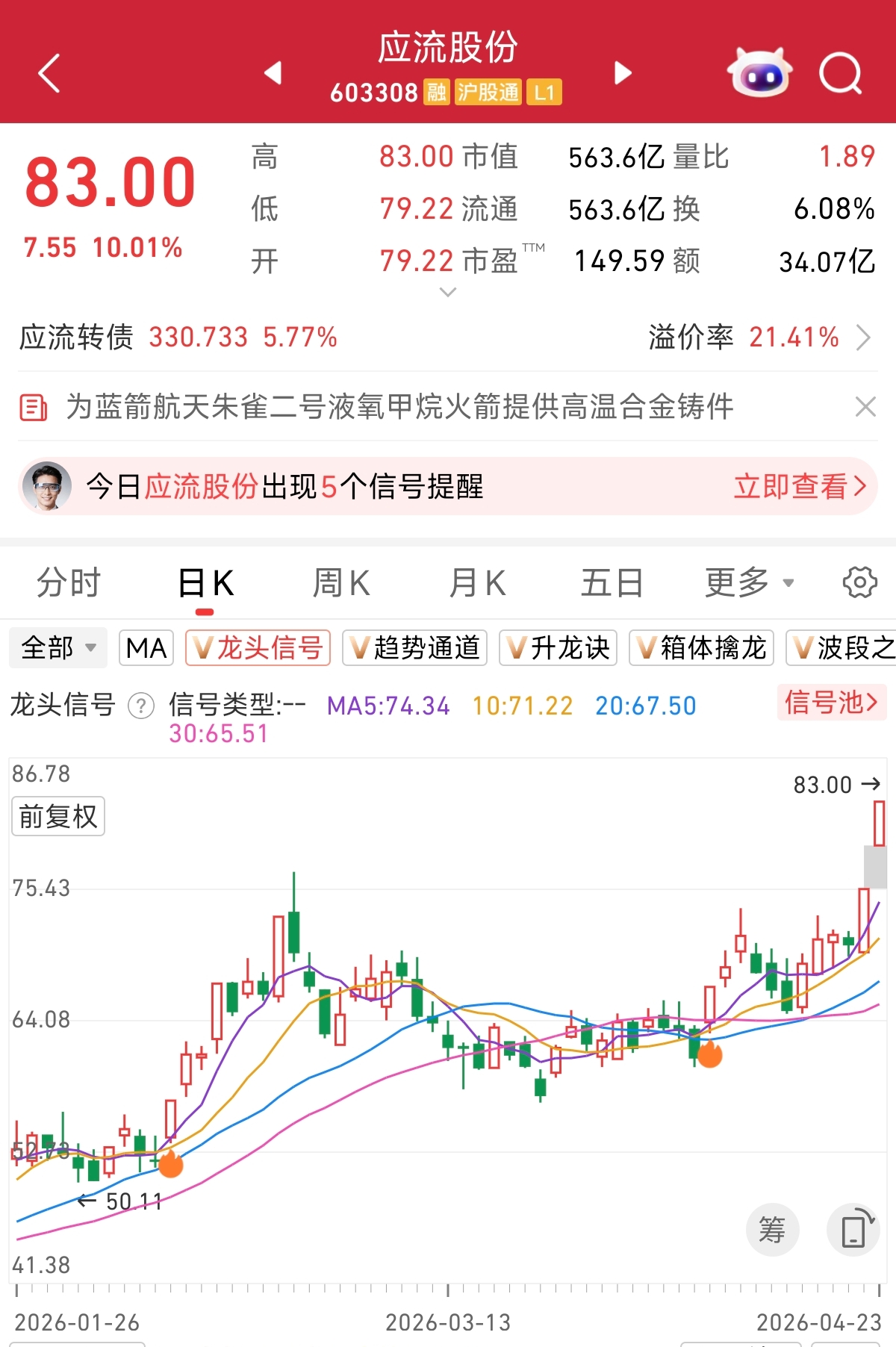Expand more quote details chevron

[448, 292]
